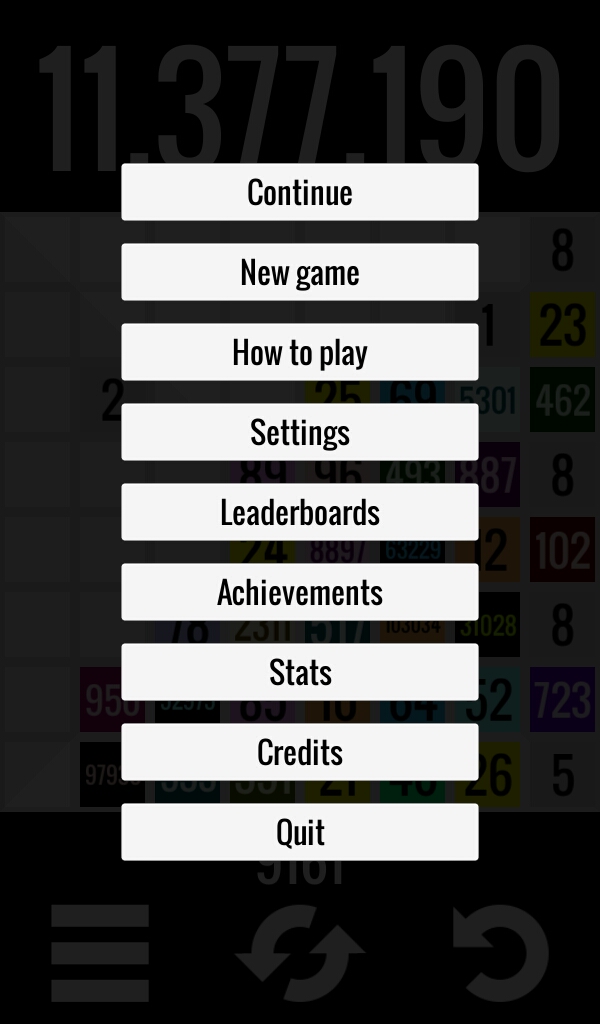Start a New game
This screenshot has width=600, height=1024.
300,272
